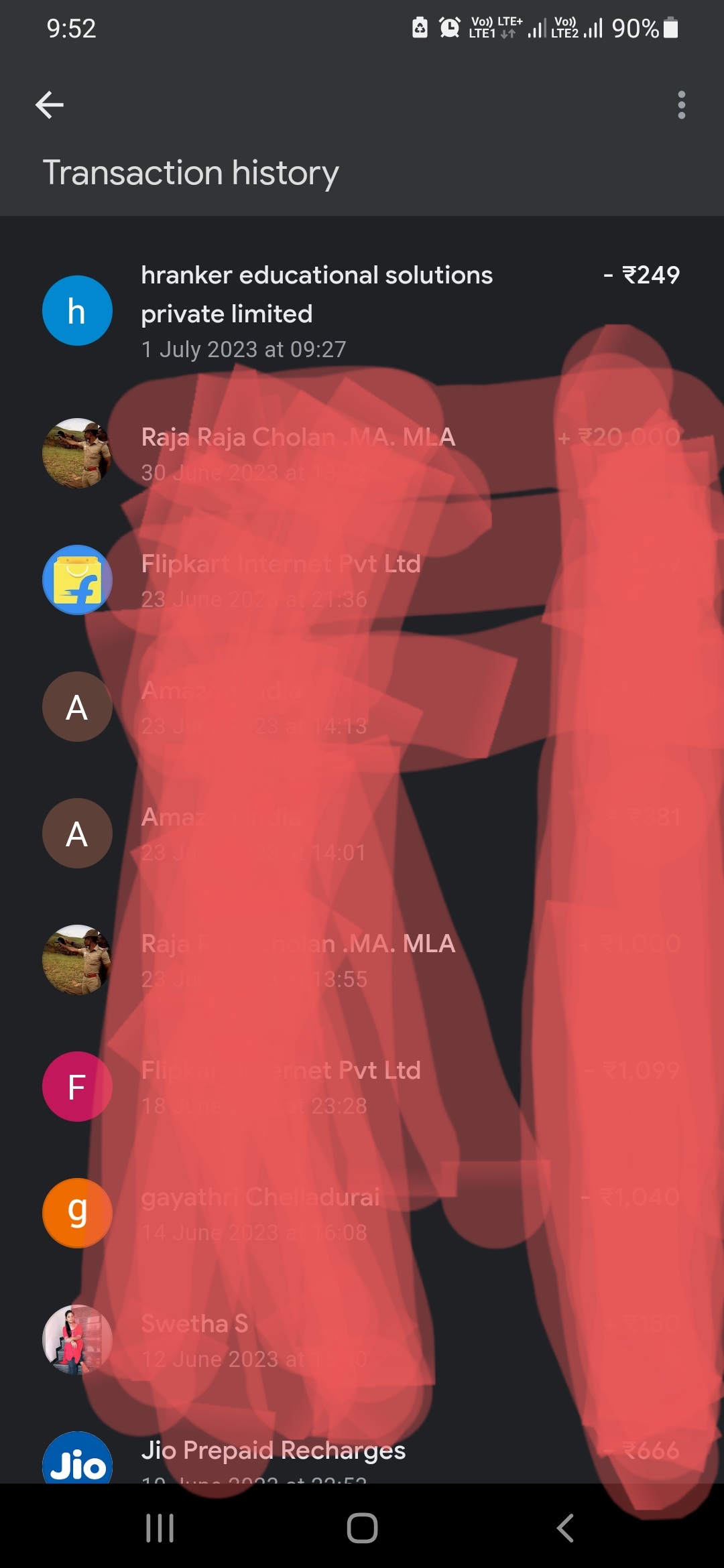The image size is (724, 1568).
Task: Open the 30 June Raja Raja Cholan transaction
Action: 362,454
